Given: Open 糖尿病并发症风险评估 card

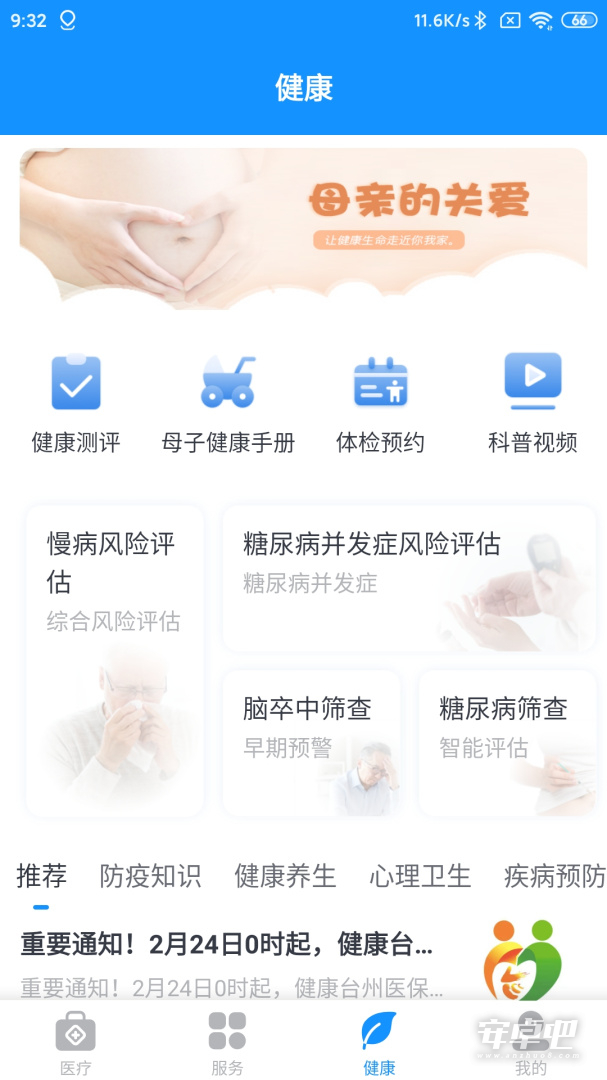Looking at the screenshot, I should tap(409, 579).
